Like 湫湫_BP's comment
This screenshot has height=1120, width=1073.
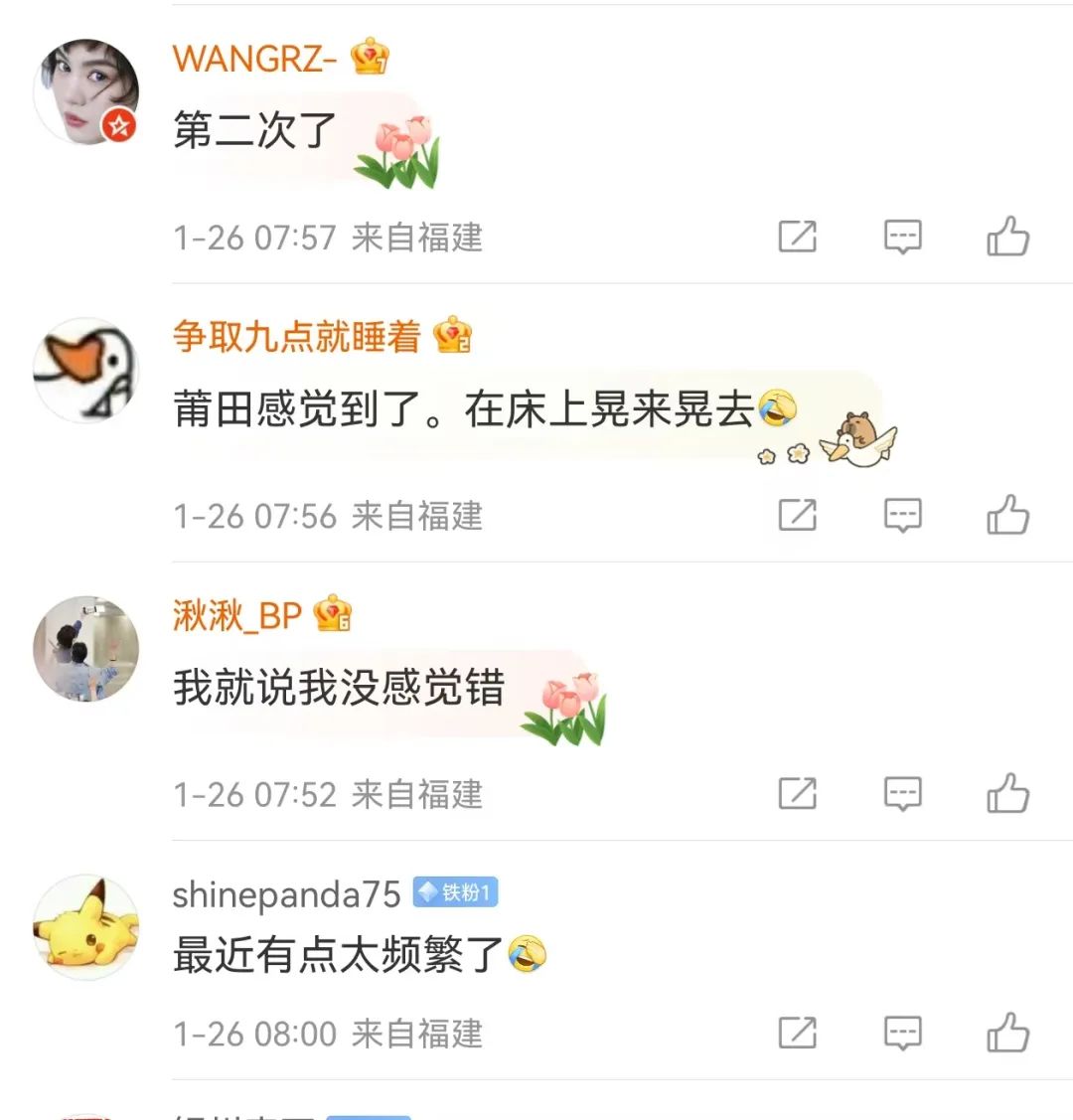(1007, 793)
